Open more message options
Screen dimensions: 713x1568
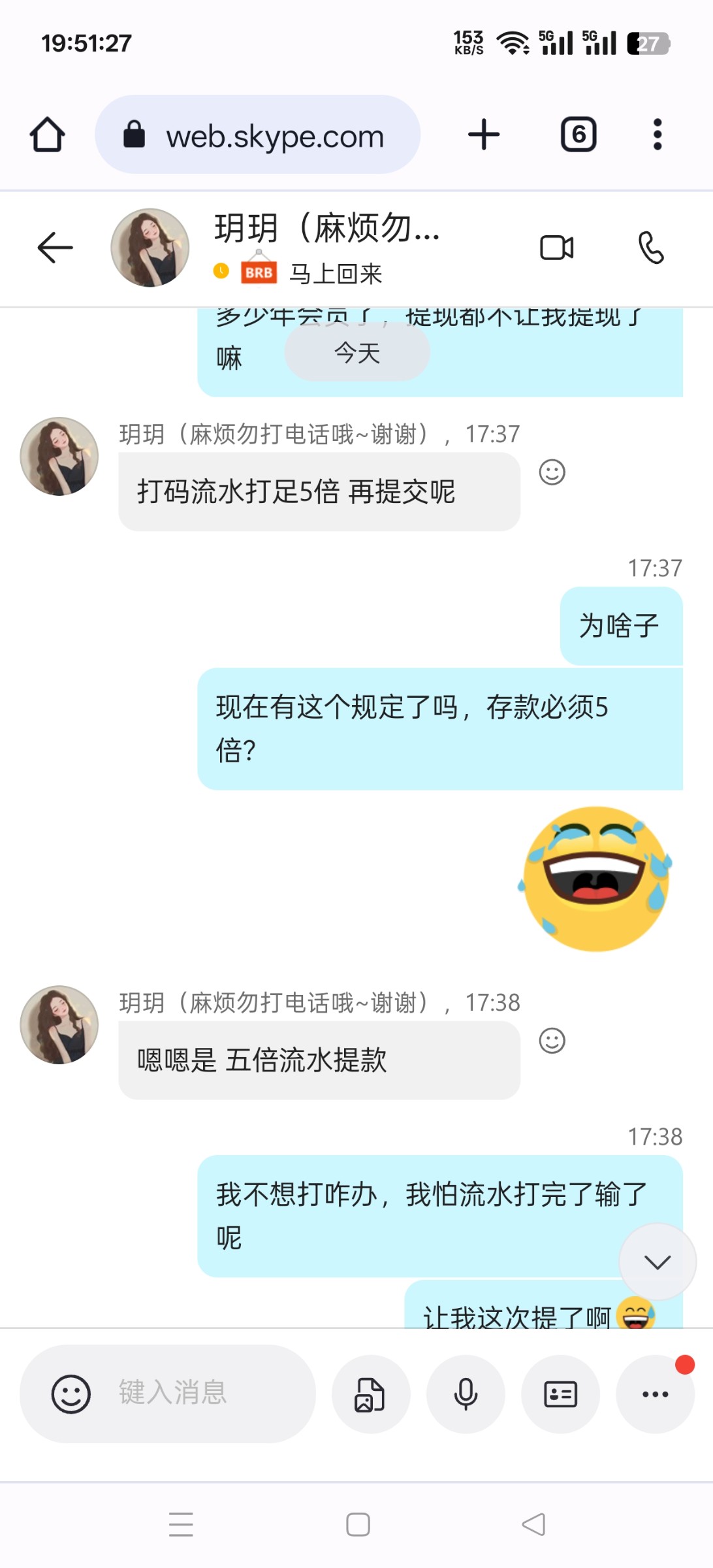(655, 1394)
